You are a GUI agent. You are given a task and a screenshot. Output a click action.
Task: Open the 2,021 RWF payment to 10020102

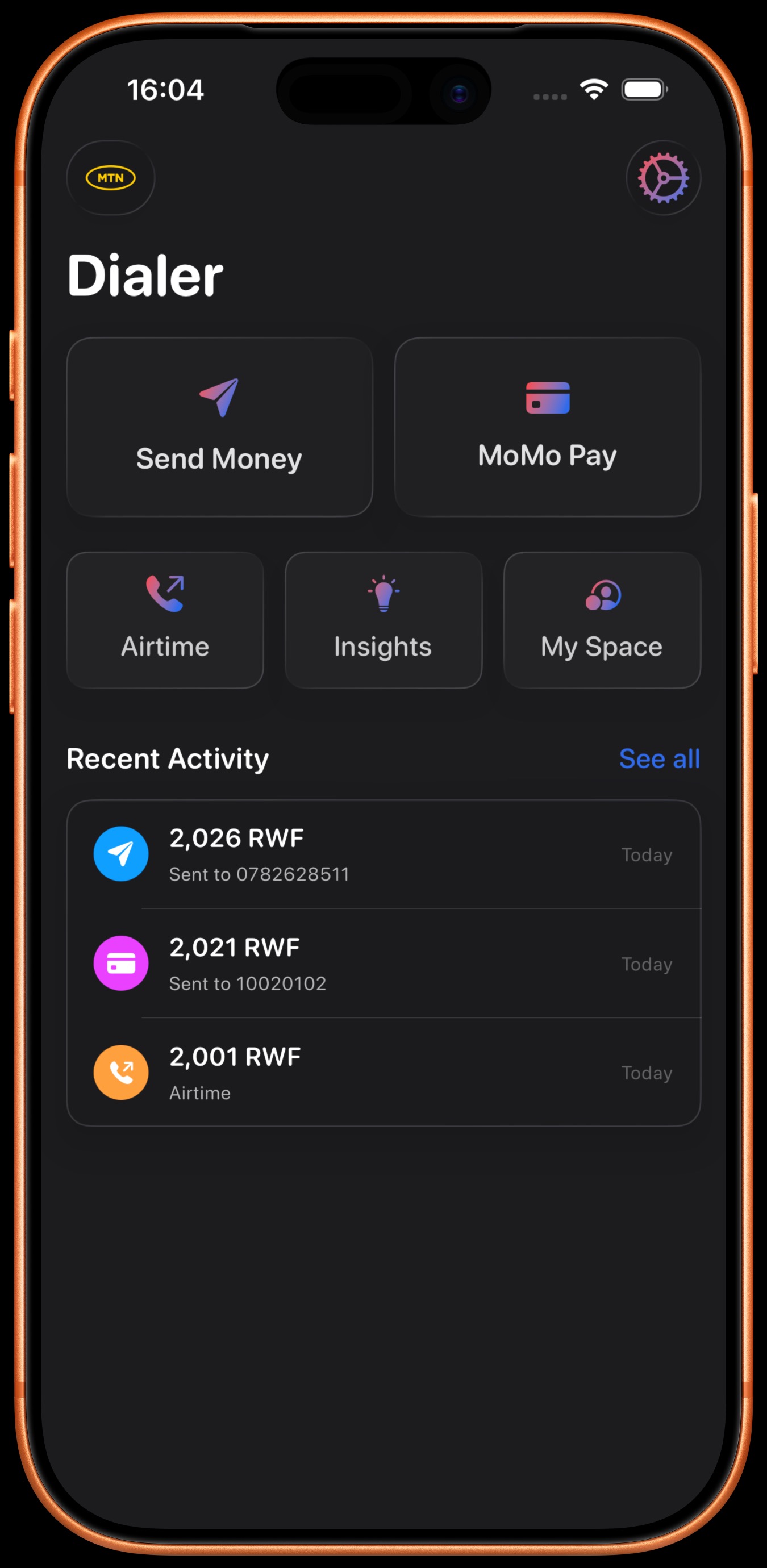(x=383, y=964)
